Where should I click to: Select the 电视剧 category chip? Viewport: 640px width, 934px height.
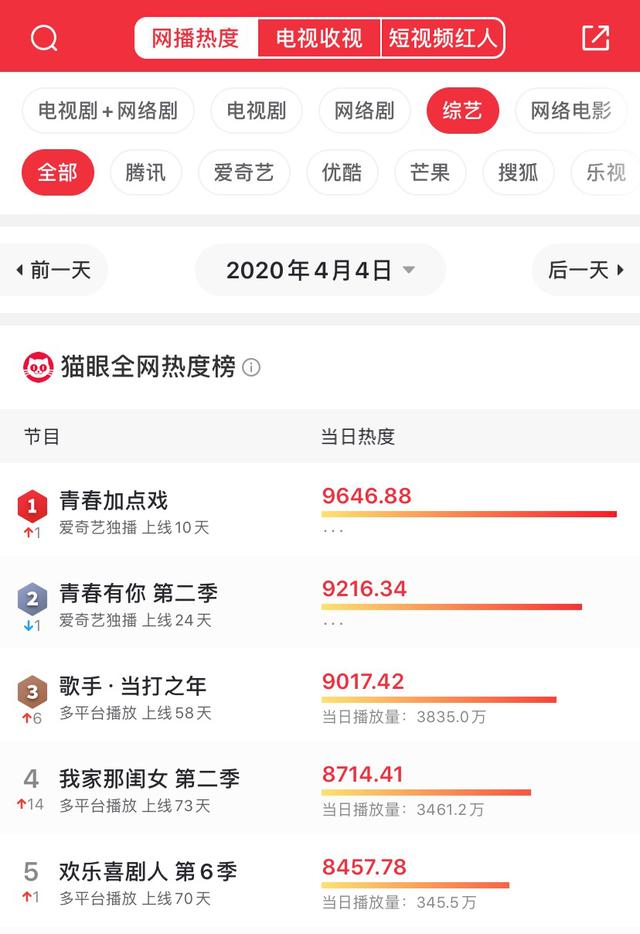tap(256, 111)
